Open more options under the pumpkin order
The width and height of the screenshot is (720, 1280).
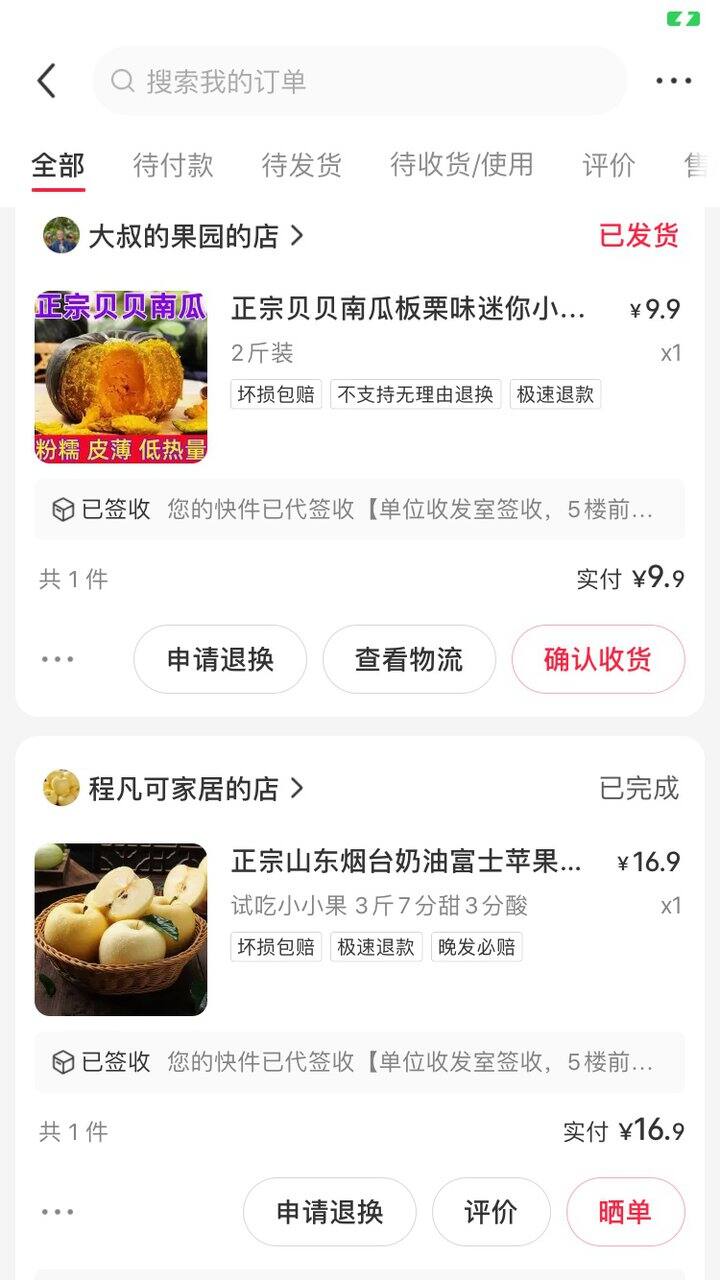(58, 659)
